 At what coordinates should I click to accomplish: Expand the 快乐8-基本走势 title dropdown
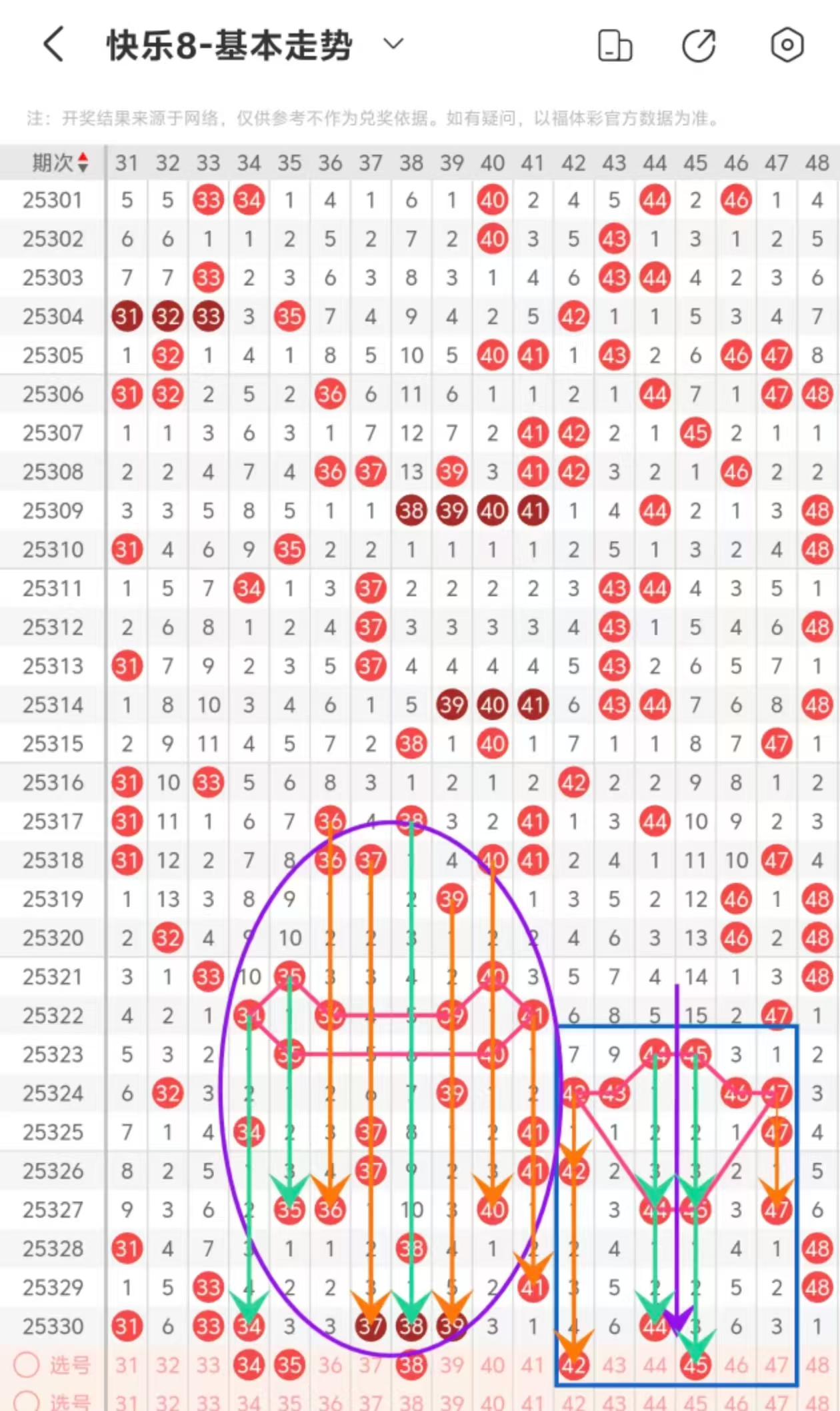coord(393,45)
